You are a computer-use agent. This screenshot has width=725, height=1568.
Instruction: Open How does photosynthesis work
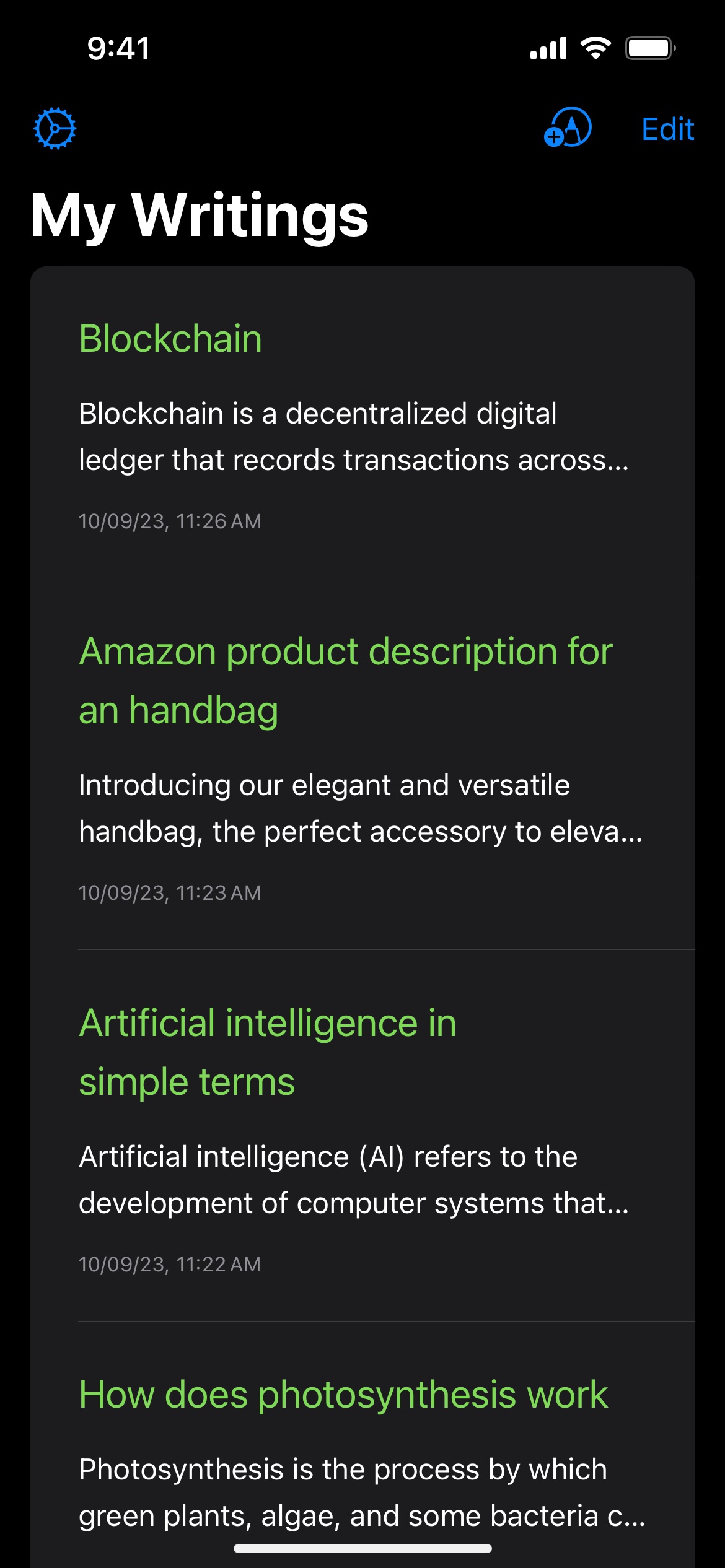pyautogui.click(x=362, y=1449)
